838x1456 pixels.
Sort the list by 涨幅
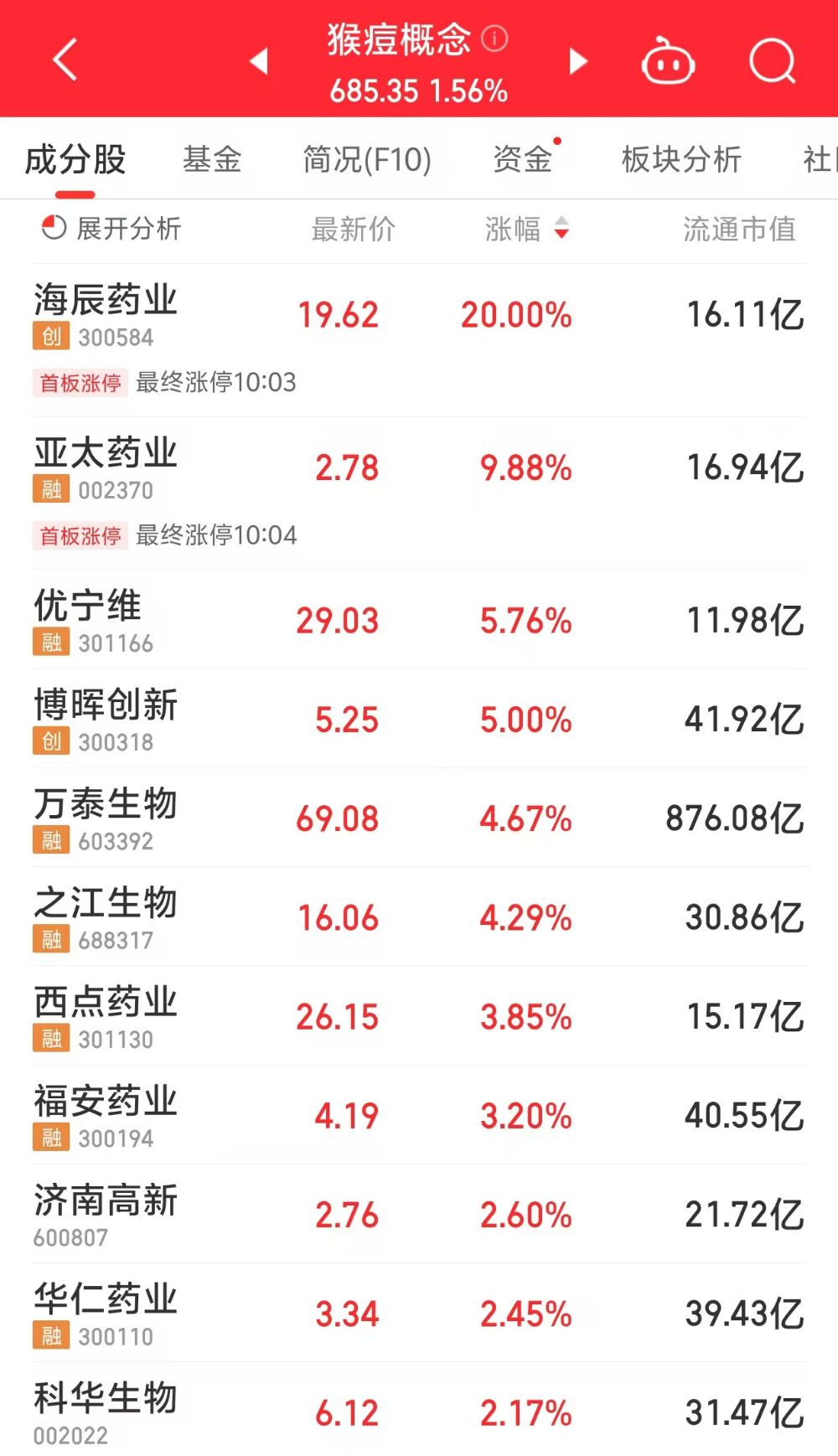click(526, 228)
